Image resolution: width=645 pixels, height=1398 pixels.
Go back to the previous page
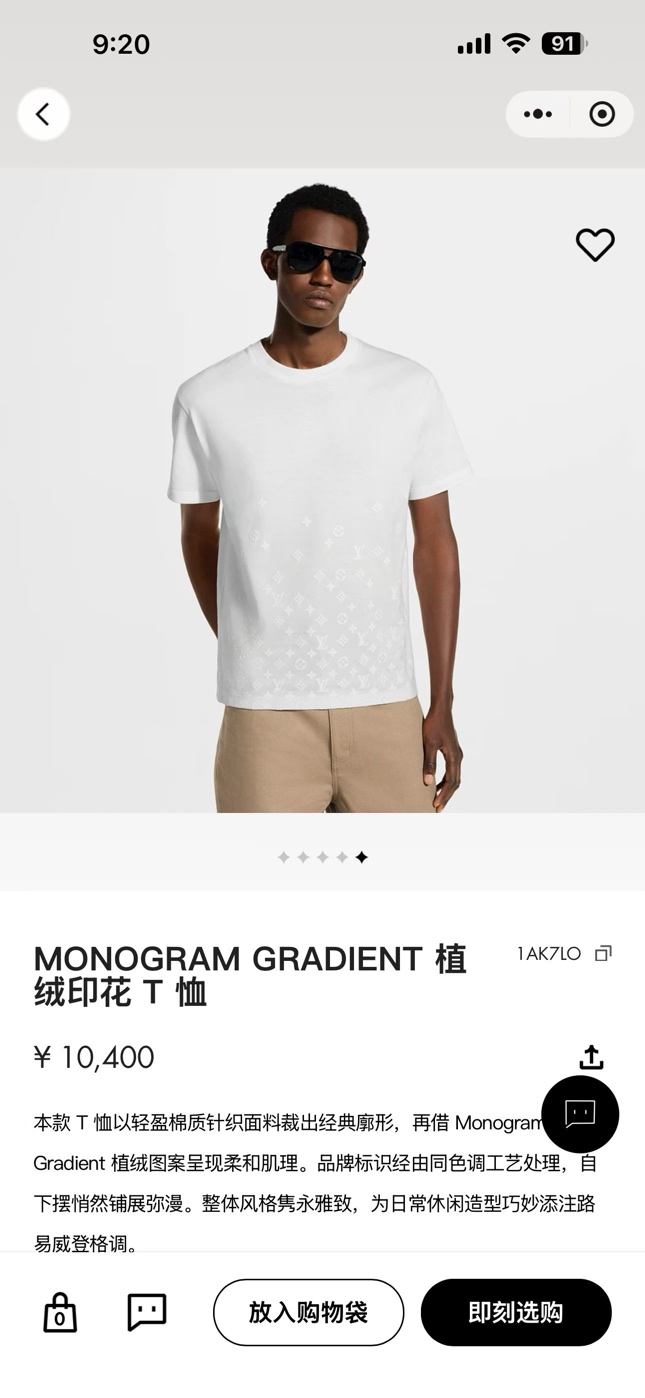(x=43, y=114)
